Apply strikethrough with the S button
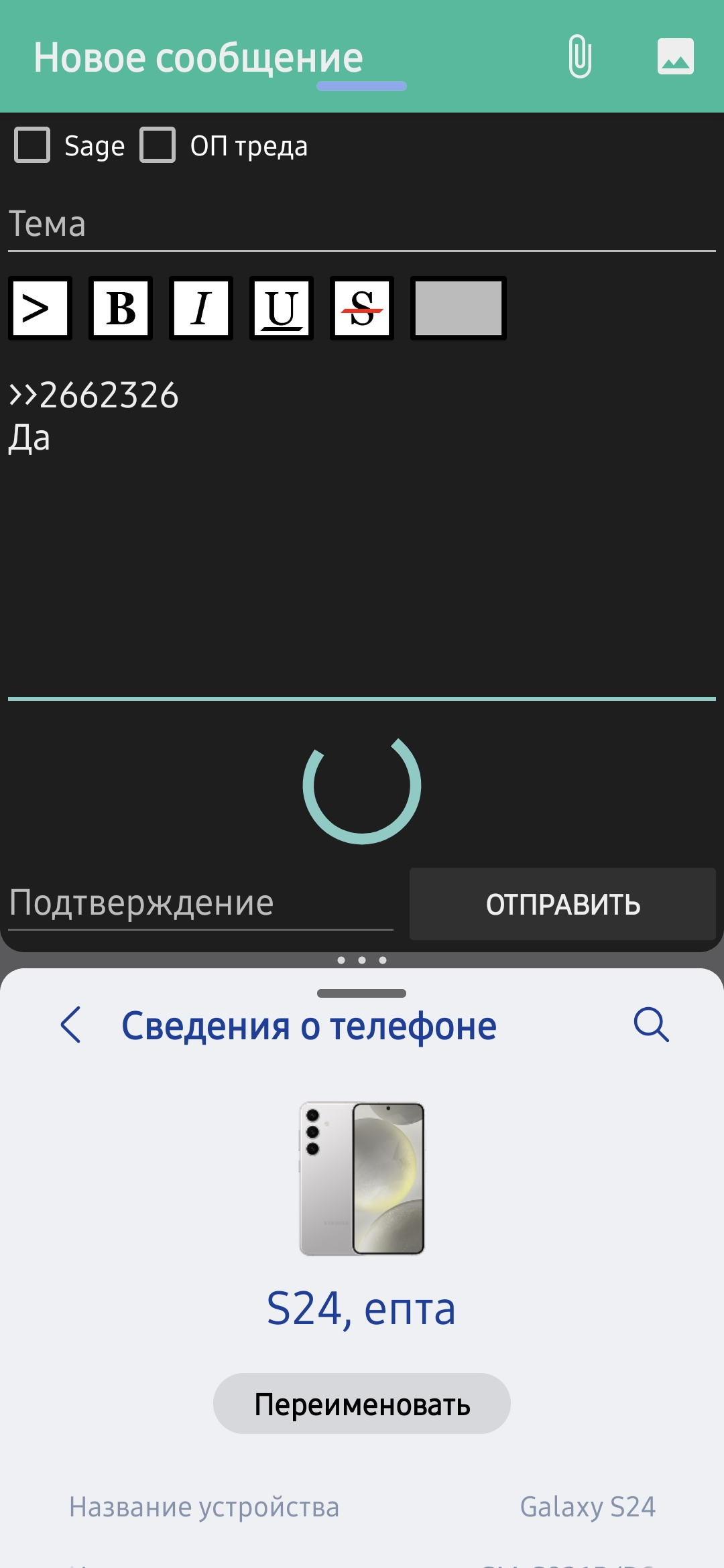 click(362, 308)
